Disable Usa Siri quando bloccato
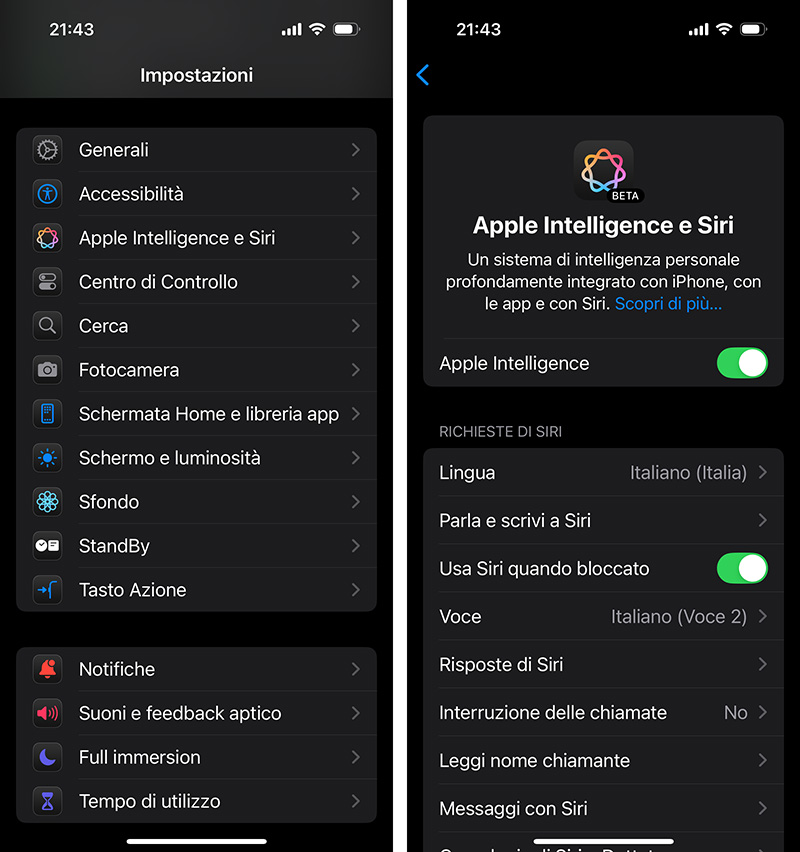This screenshot has height=852, width=800. 742,569
